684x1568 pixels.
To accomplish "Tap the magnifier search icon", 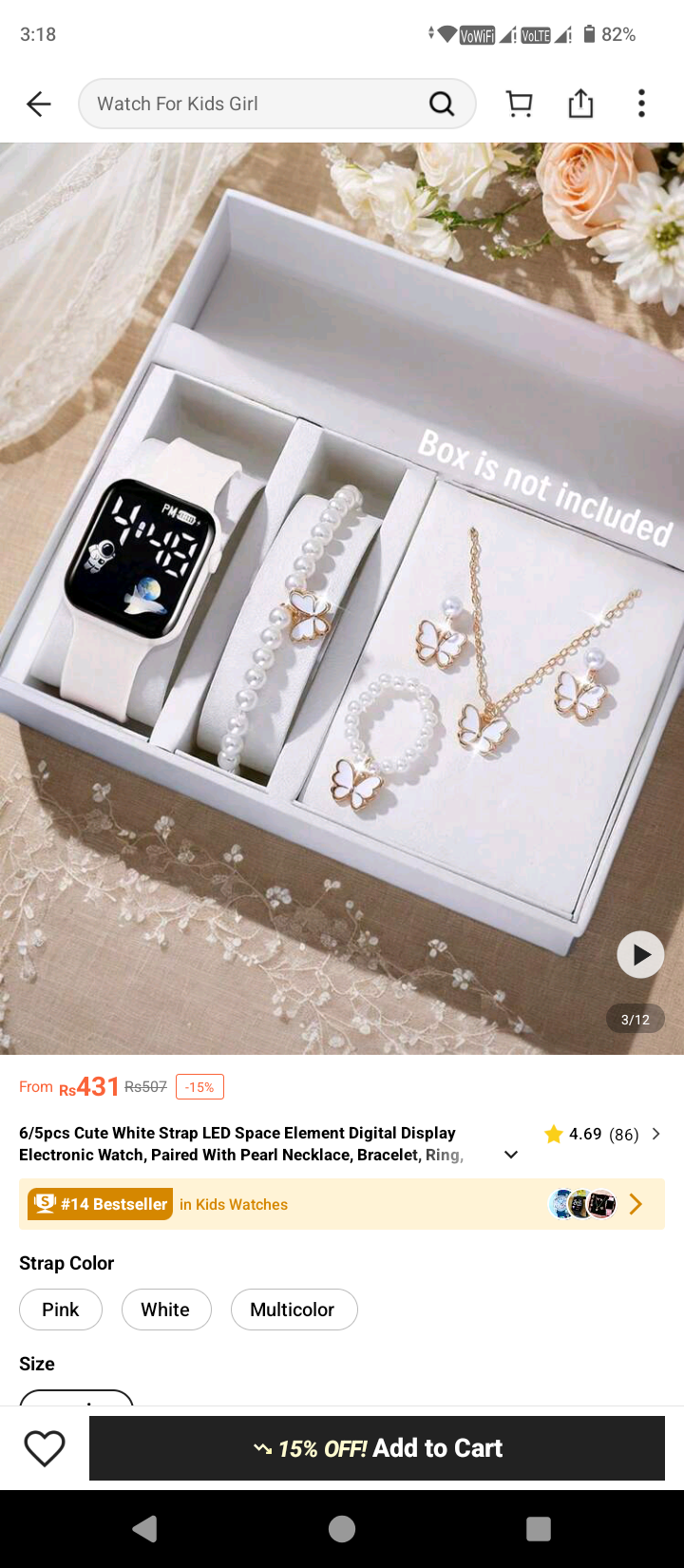I will click(x=442, y=104).
